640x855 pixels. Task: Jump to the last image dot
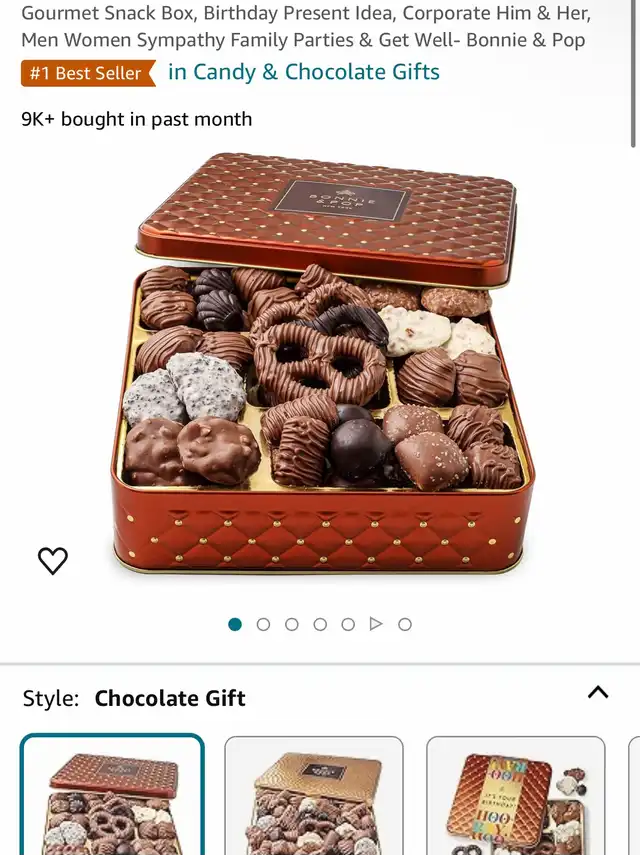pos(405,624)
